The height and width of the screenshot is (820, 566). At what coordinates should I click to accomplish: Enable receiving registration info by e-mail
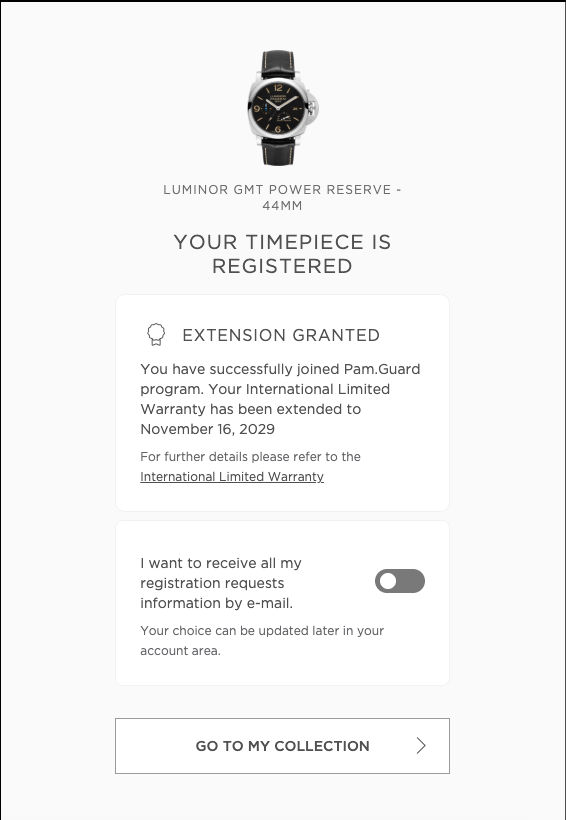click(400, 581)
